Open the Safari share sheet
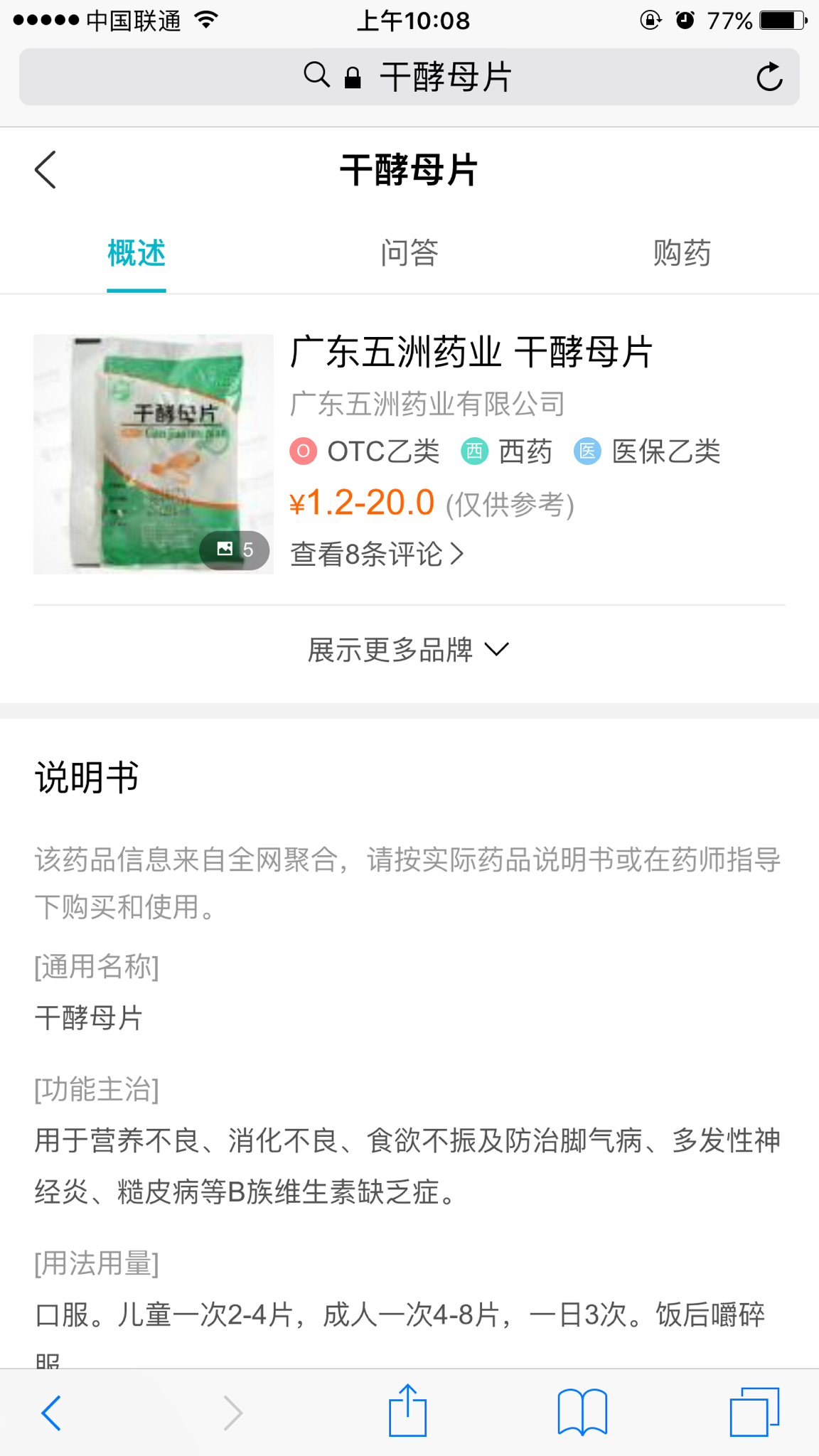Screen dimensions: 819x1456 pyautogui.click(x=407, y=1410)
